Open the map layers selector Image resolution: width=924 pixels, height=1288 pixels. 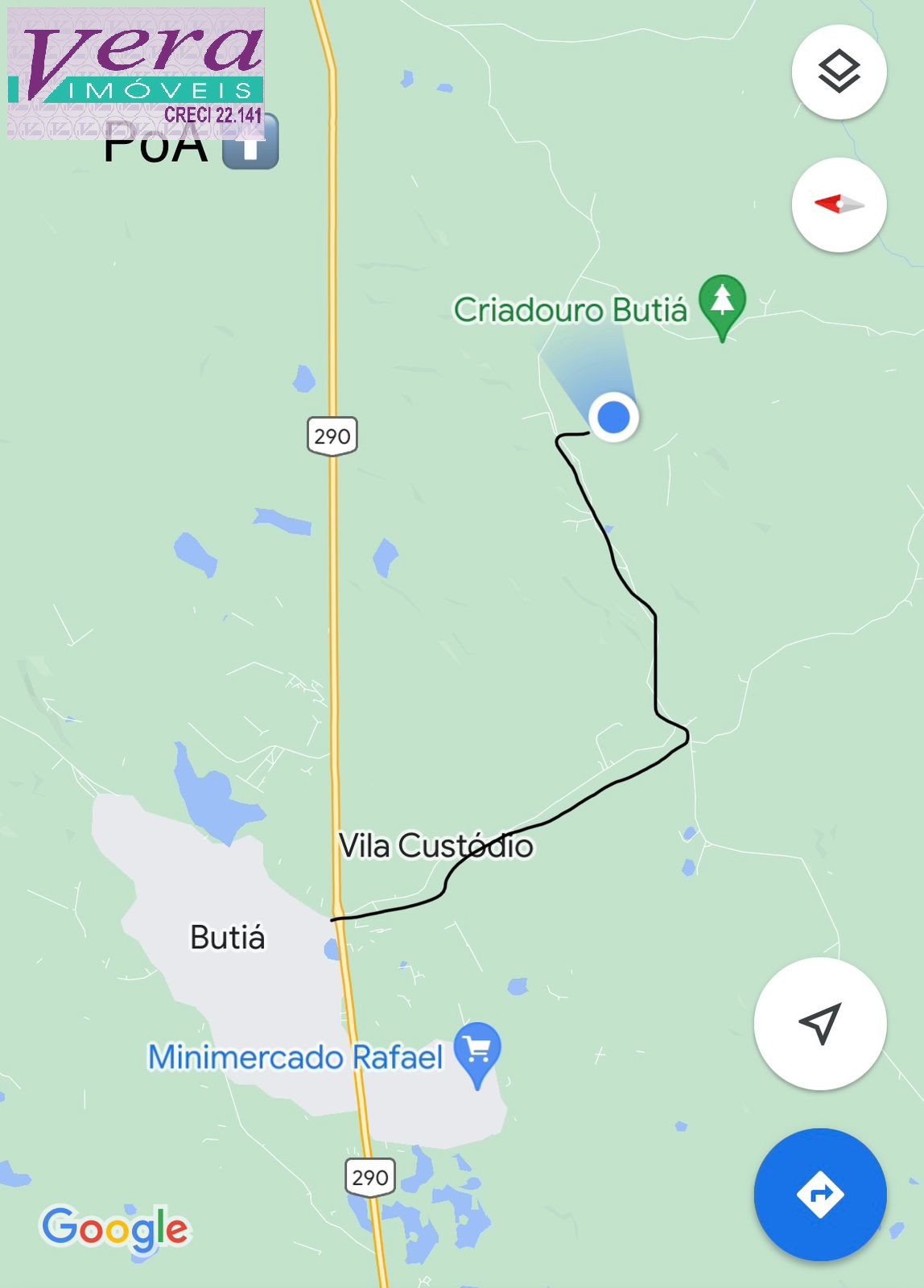click(839, 72)
